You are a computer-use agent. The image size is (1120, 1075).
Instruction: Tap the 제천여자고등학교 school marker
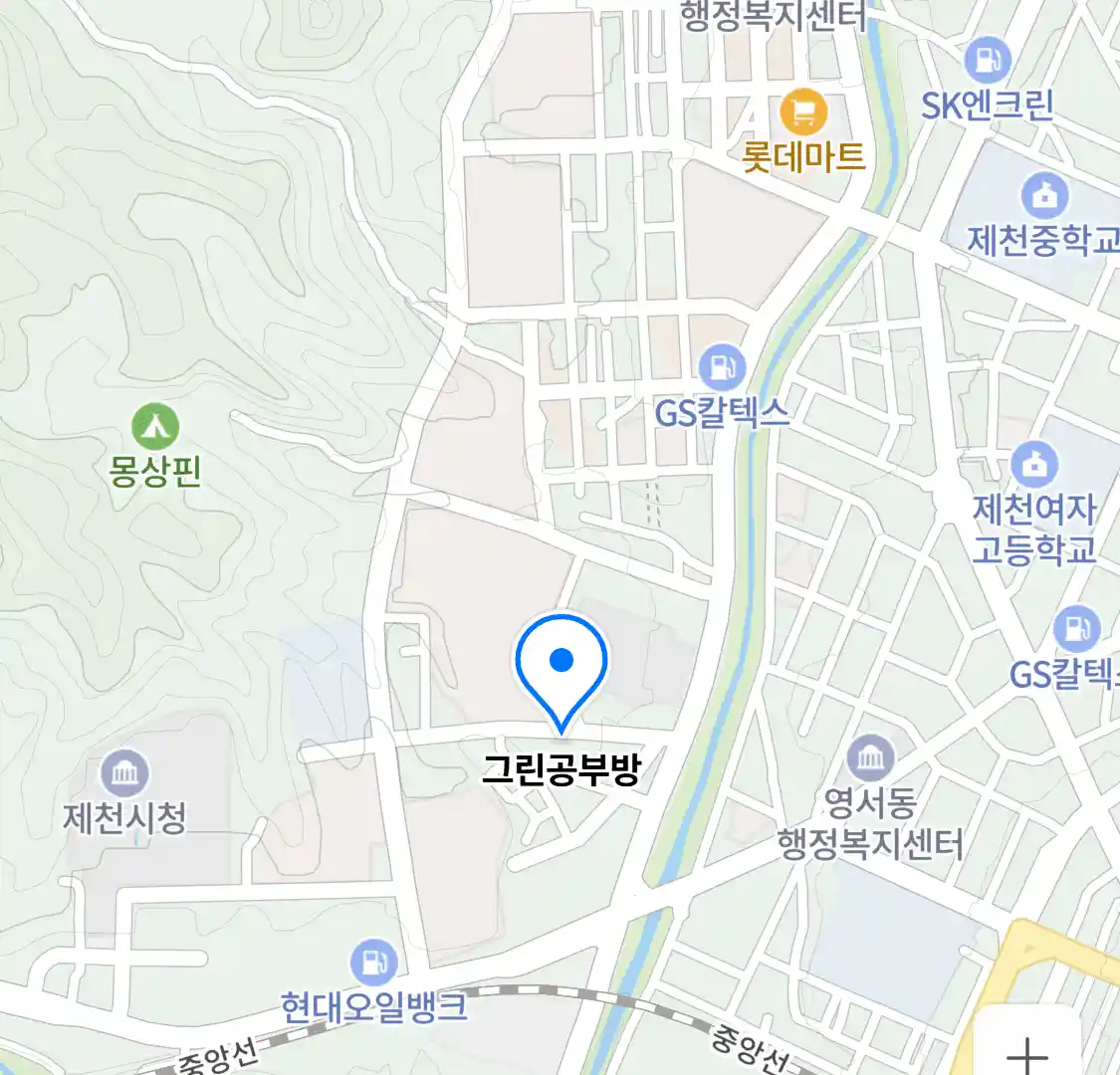pos(1034,465)
